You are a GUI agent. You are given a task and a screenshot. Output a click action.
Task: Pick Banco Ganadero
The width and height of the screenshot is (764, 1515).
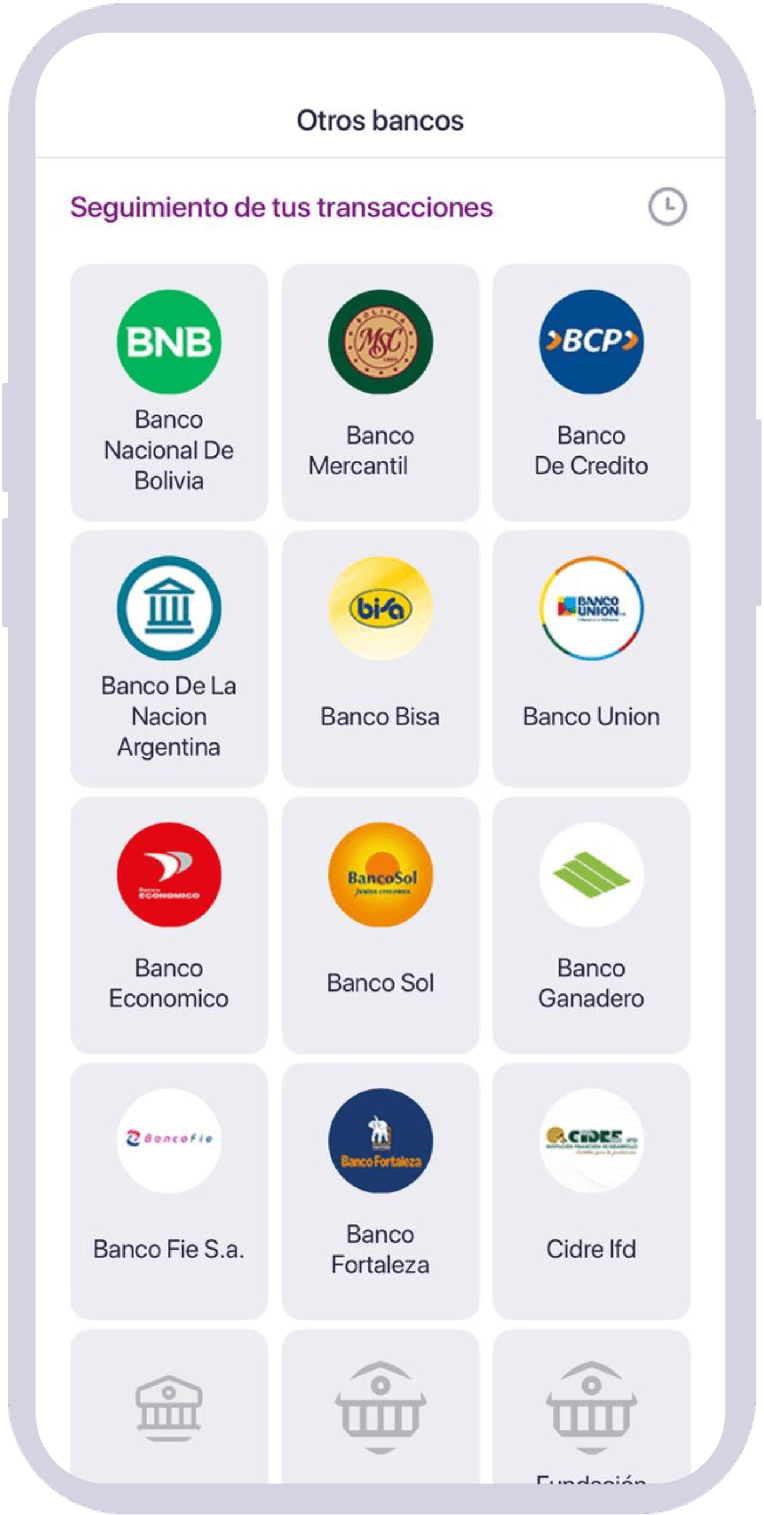(x=591, y=924)
